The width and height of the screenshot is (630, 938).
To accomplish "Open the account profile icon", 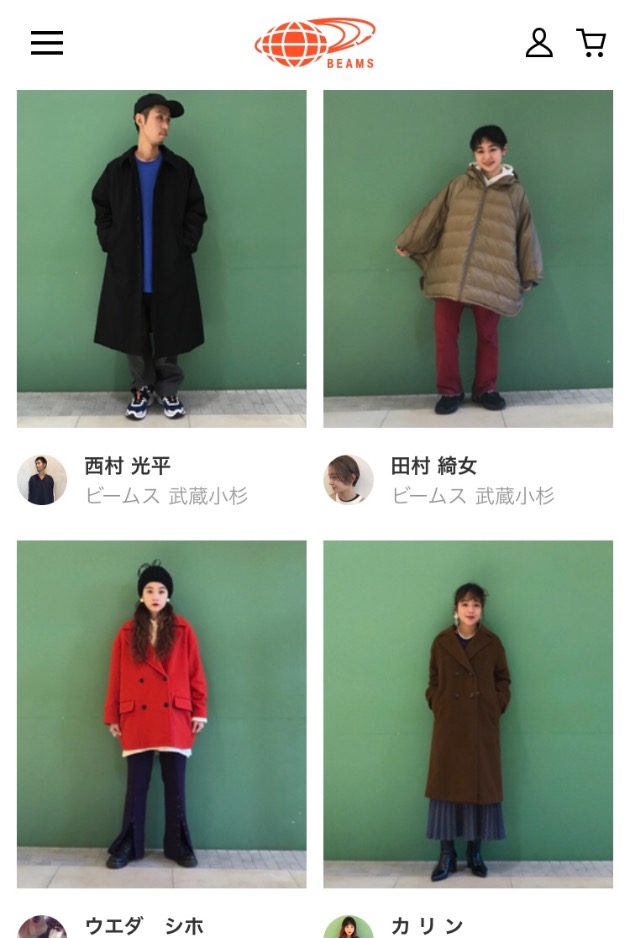I will (539, 43).
